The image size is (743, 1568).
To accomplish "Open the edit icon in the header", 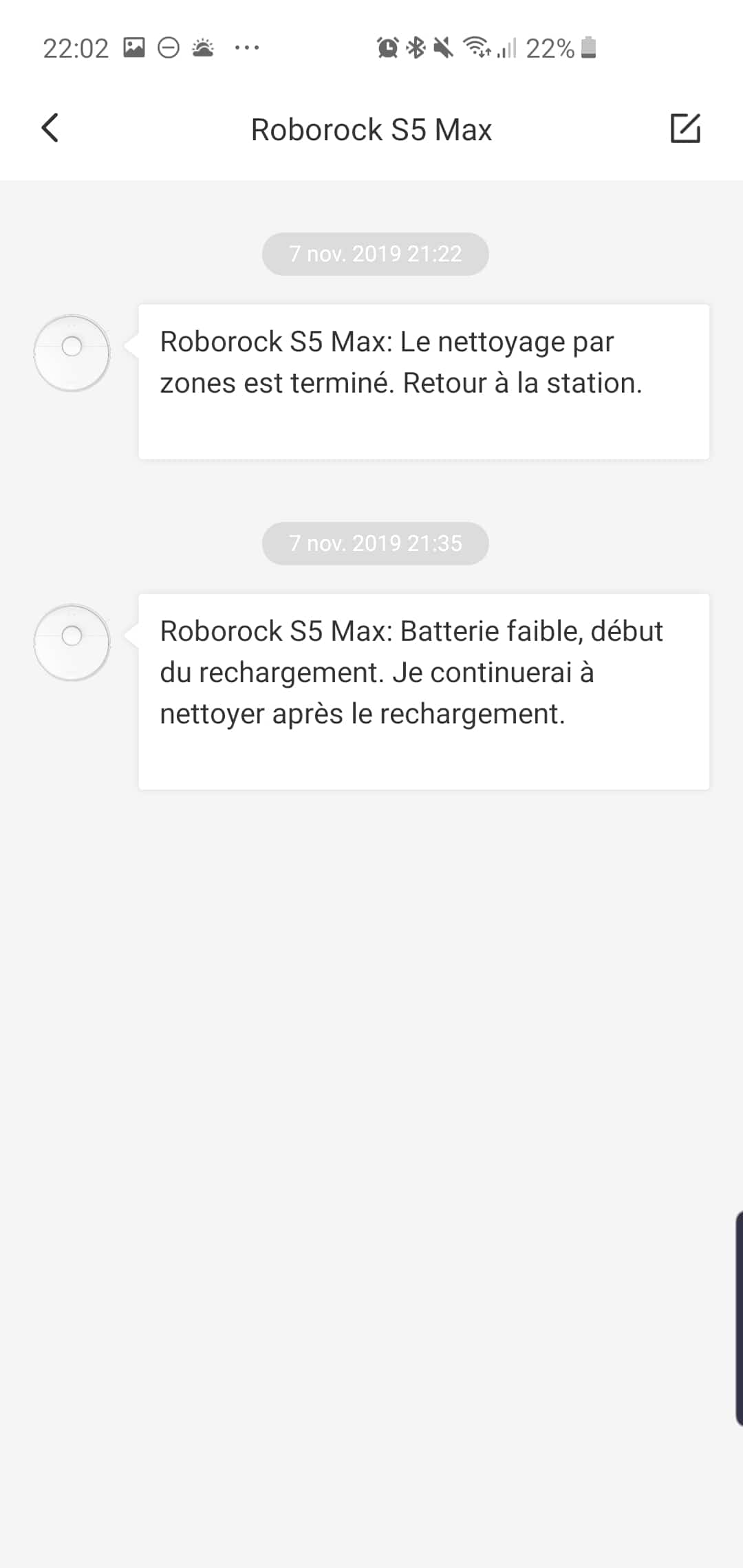I will pos(685,129).
